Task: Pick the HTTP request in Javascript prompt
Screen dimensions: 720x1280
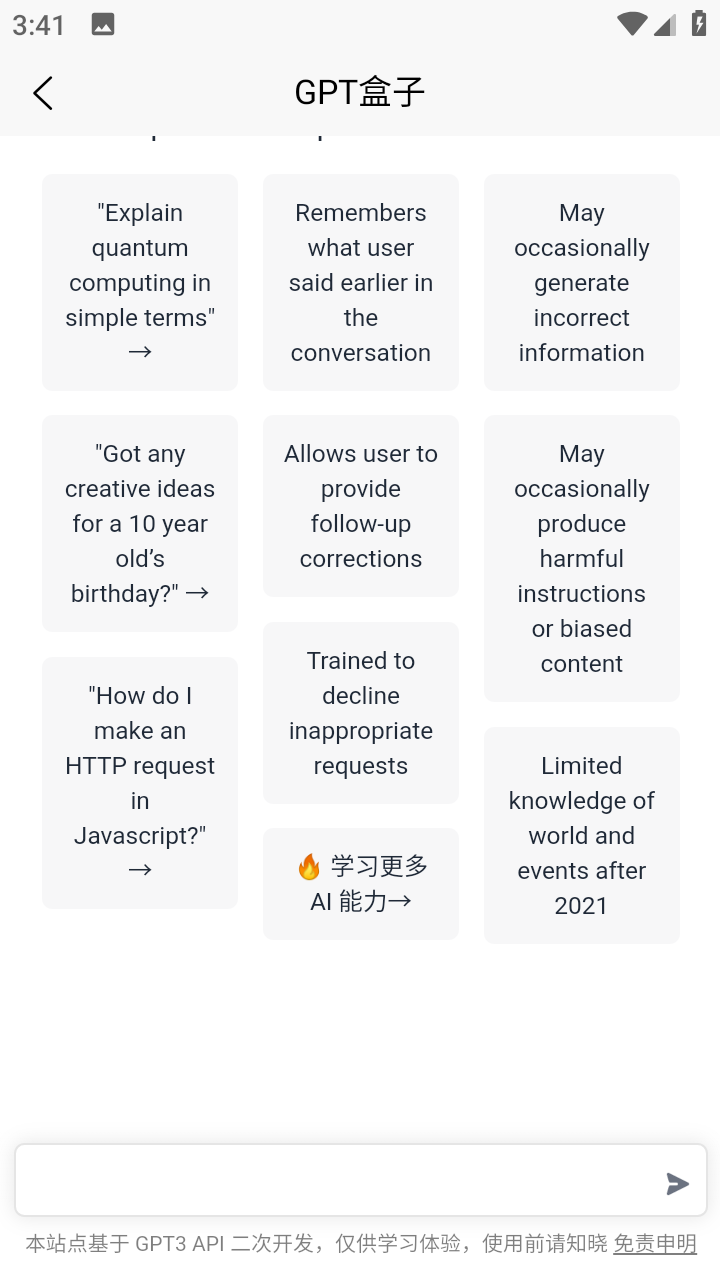Action: 140,782
